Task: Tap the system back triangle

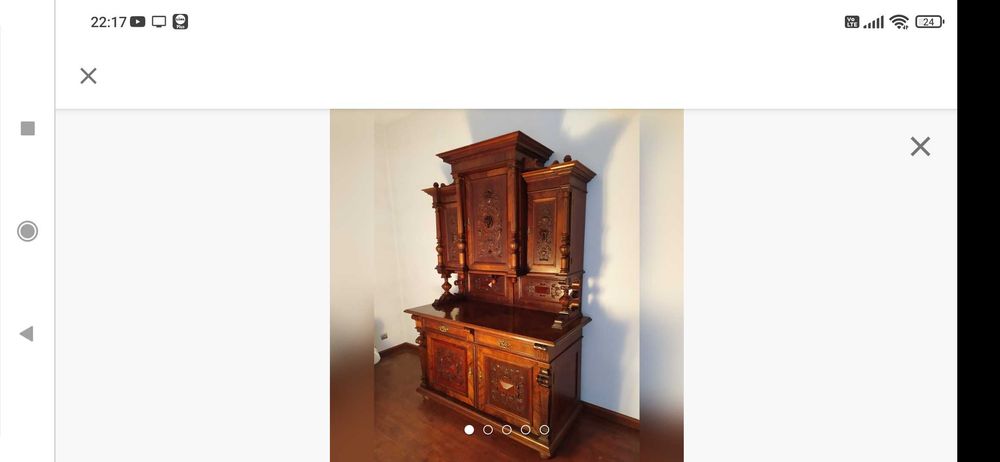Action: pos(27,334)
